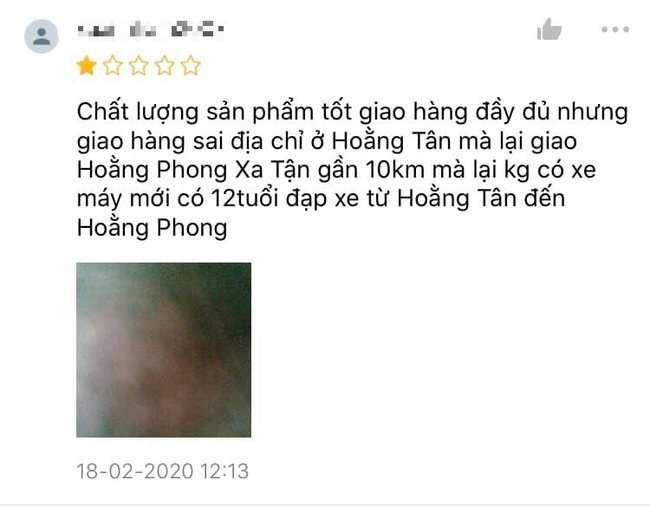The image size is (650, 506).
Task: Open the review's three-dot overflow menu
Action: [x=615, y=30]
